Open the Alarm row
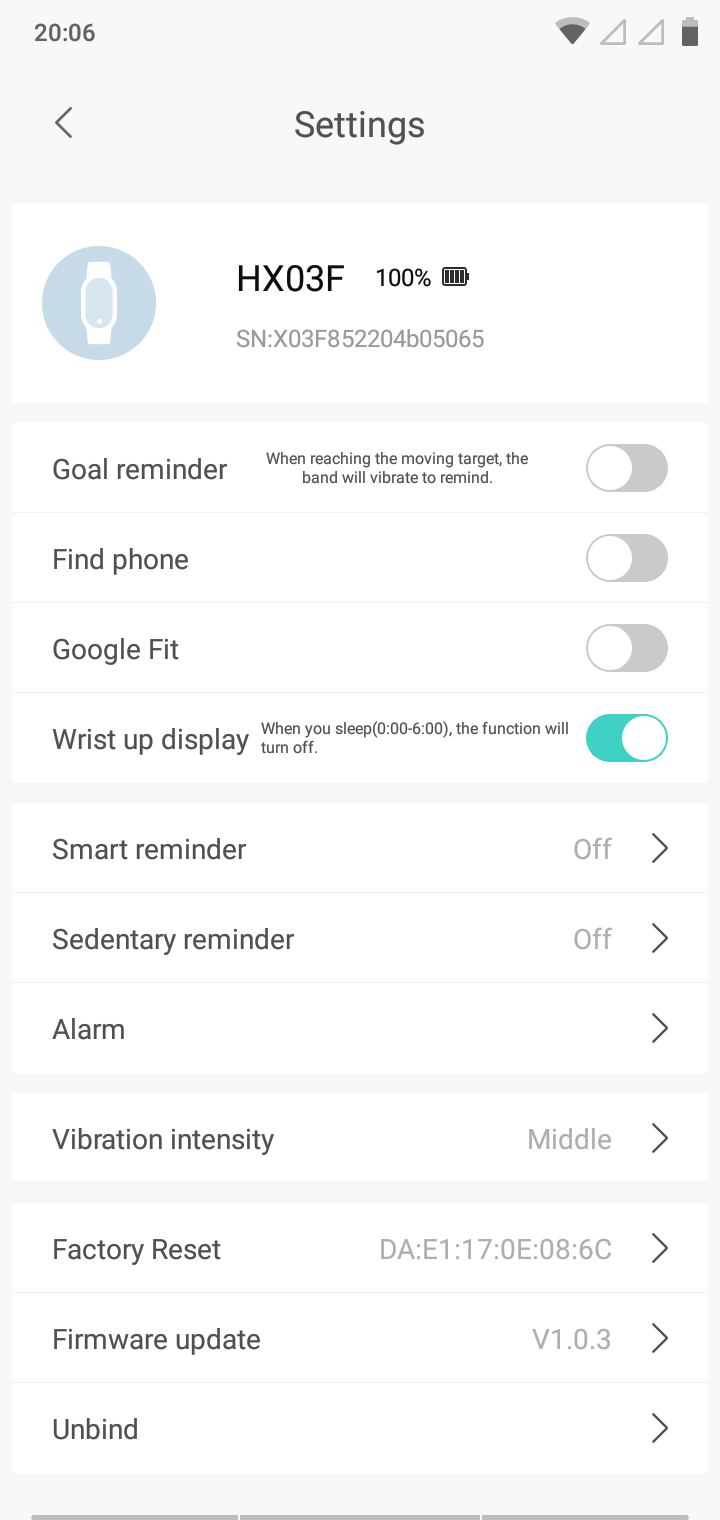This screenshot has height=1520, width=720. pos(360,1029)
